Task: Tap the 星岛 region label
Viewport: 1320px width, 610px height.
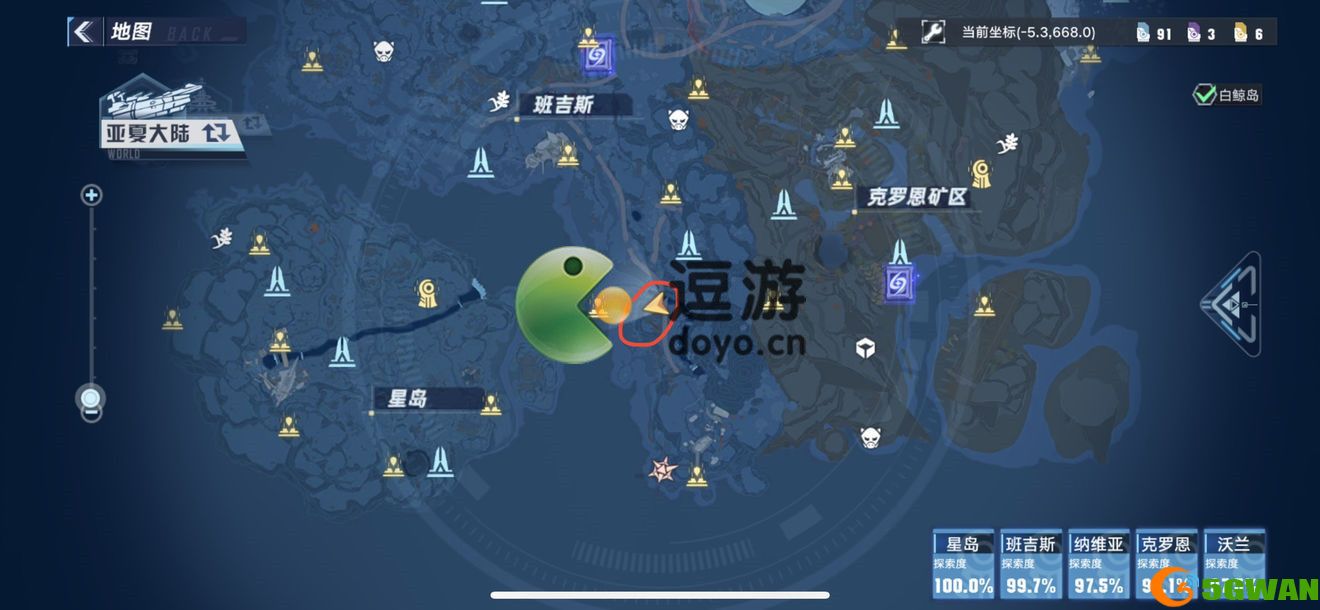Action: click(x=407, y=398)
